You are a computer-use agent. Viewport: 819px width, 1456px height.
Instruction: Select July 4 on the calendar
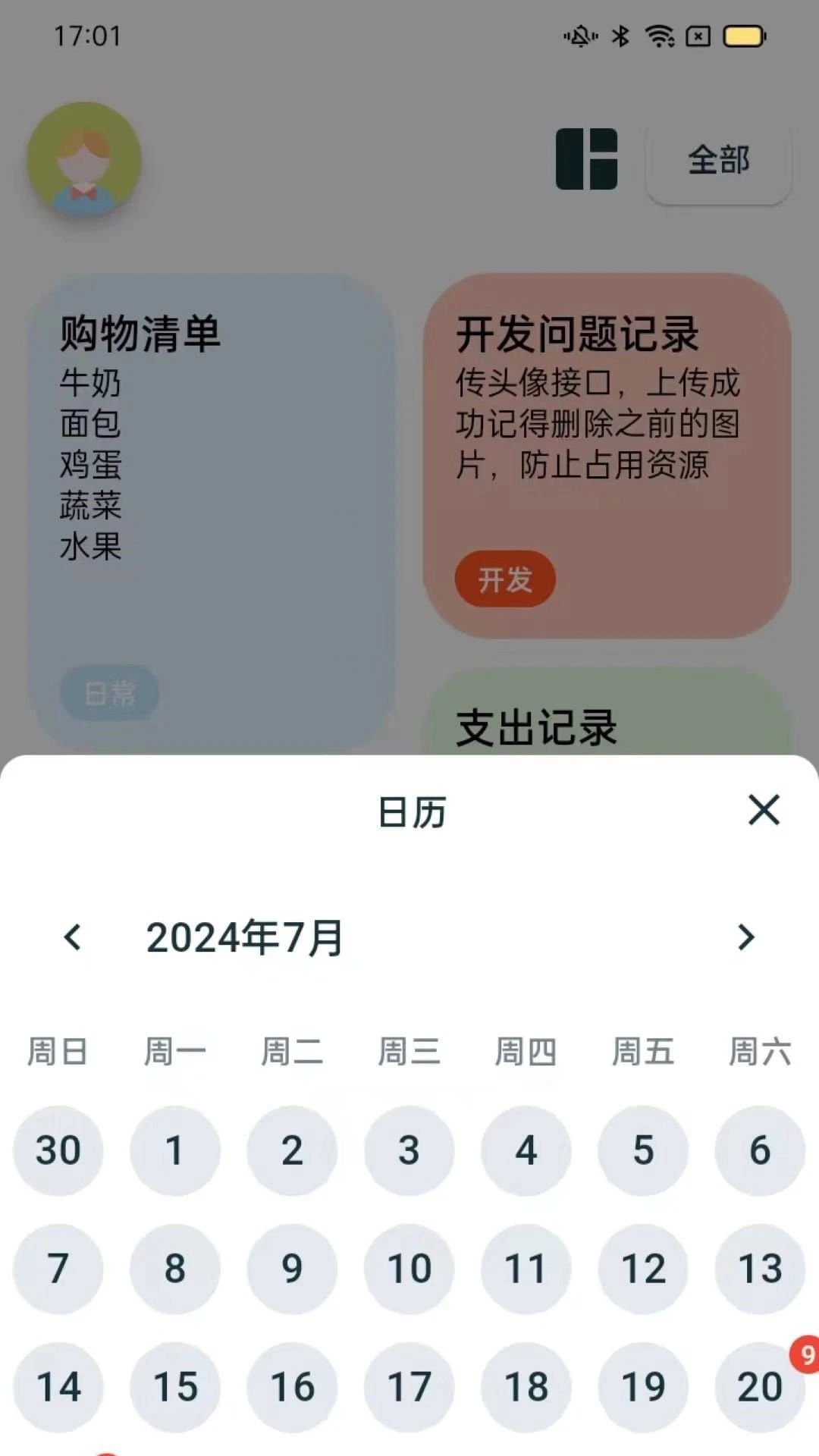click(526, 1150)
